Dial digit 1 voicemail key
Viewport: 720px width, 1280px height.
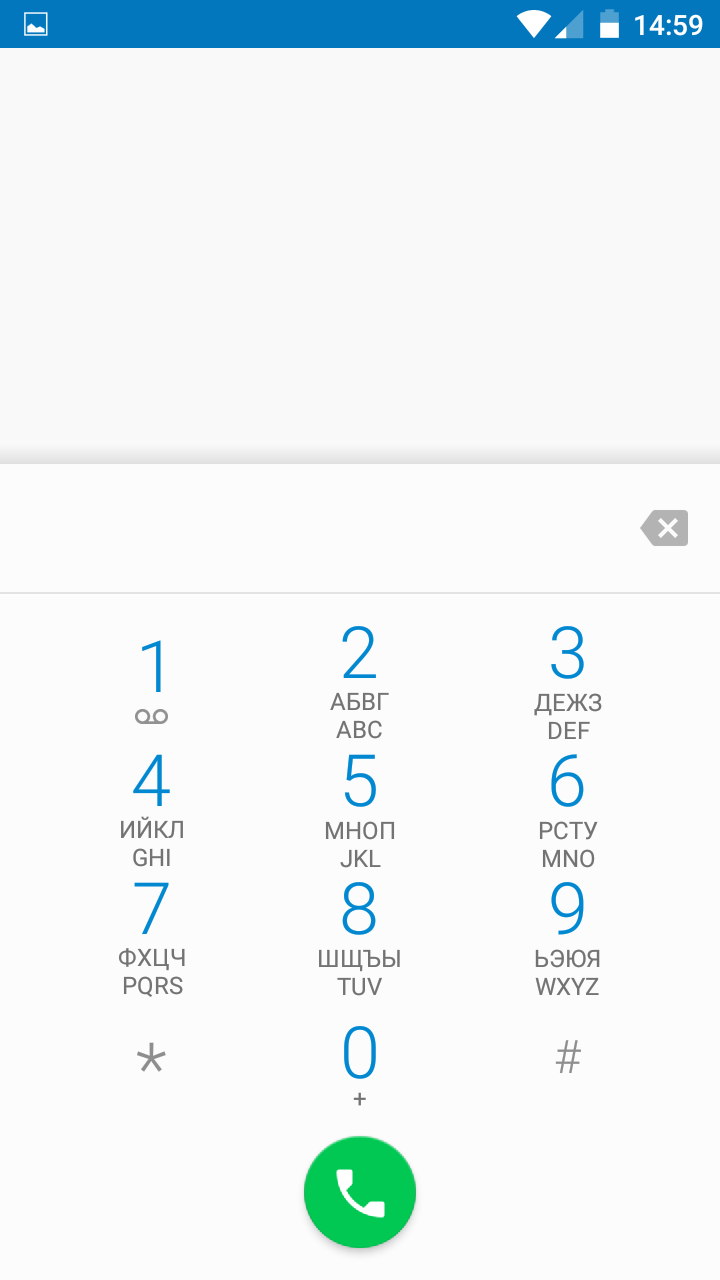tap(152, 680)
